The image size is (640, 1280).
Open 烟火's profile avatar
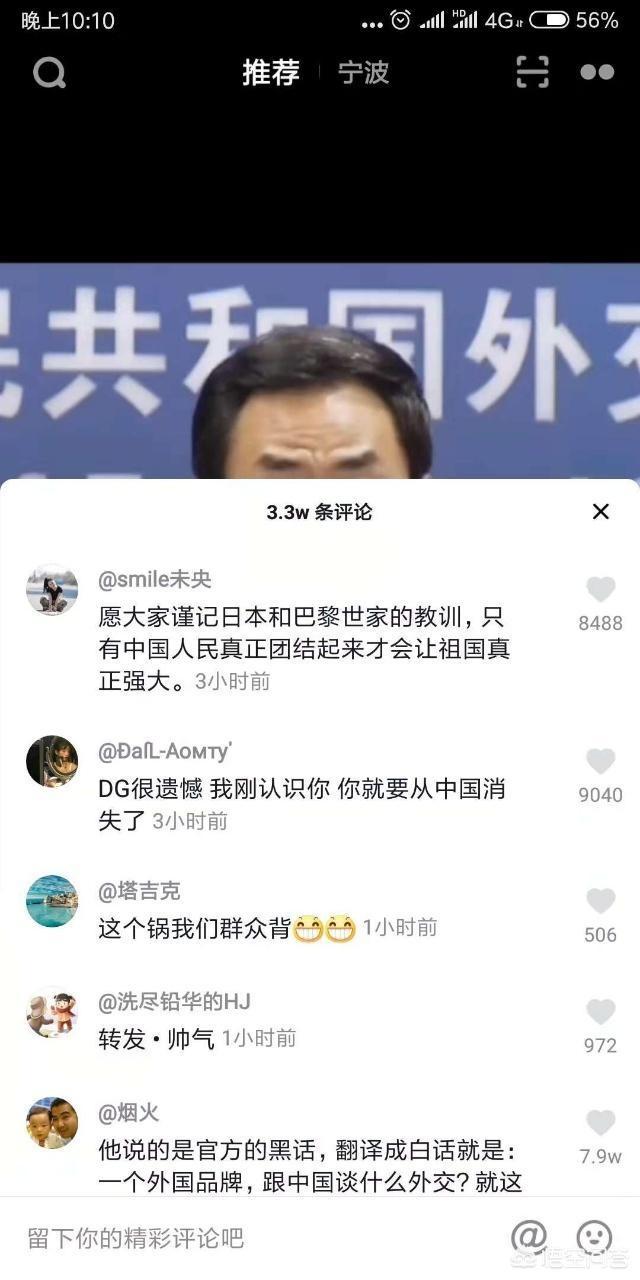(x=52, y=1123)
